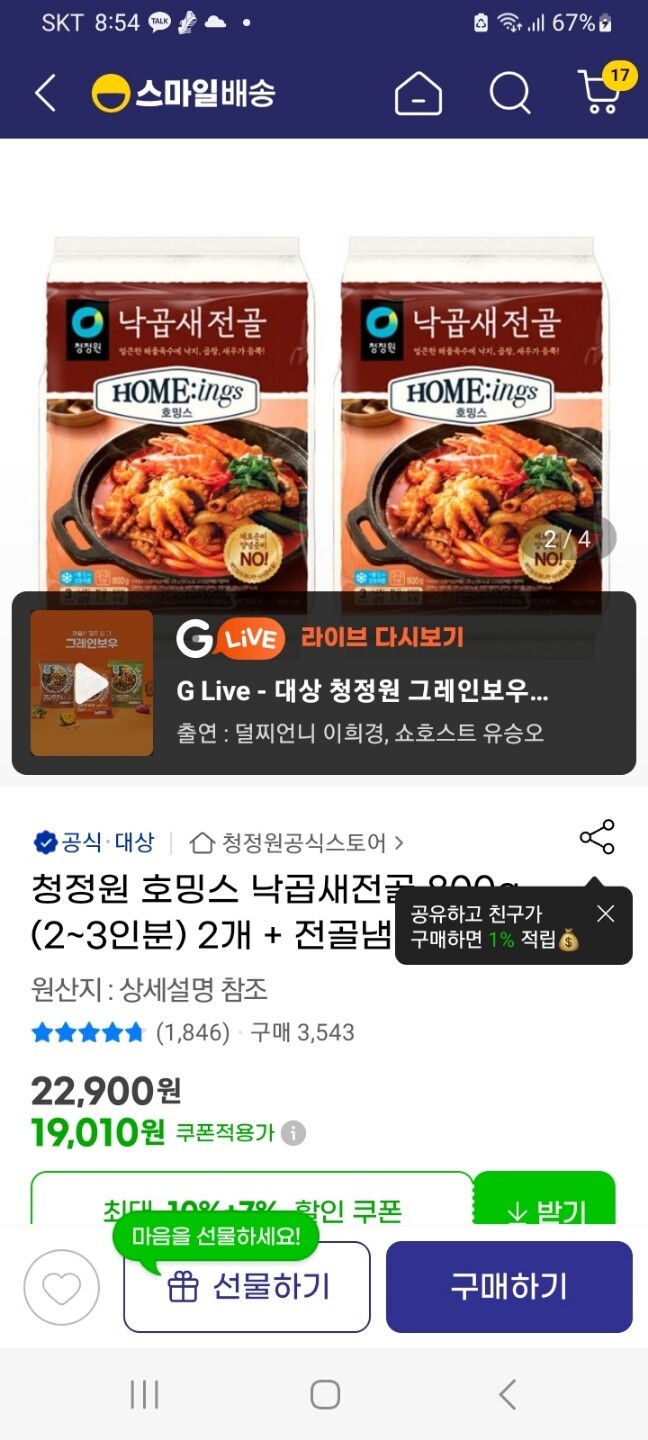Open the home icon in header

coord(418,94)
